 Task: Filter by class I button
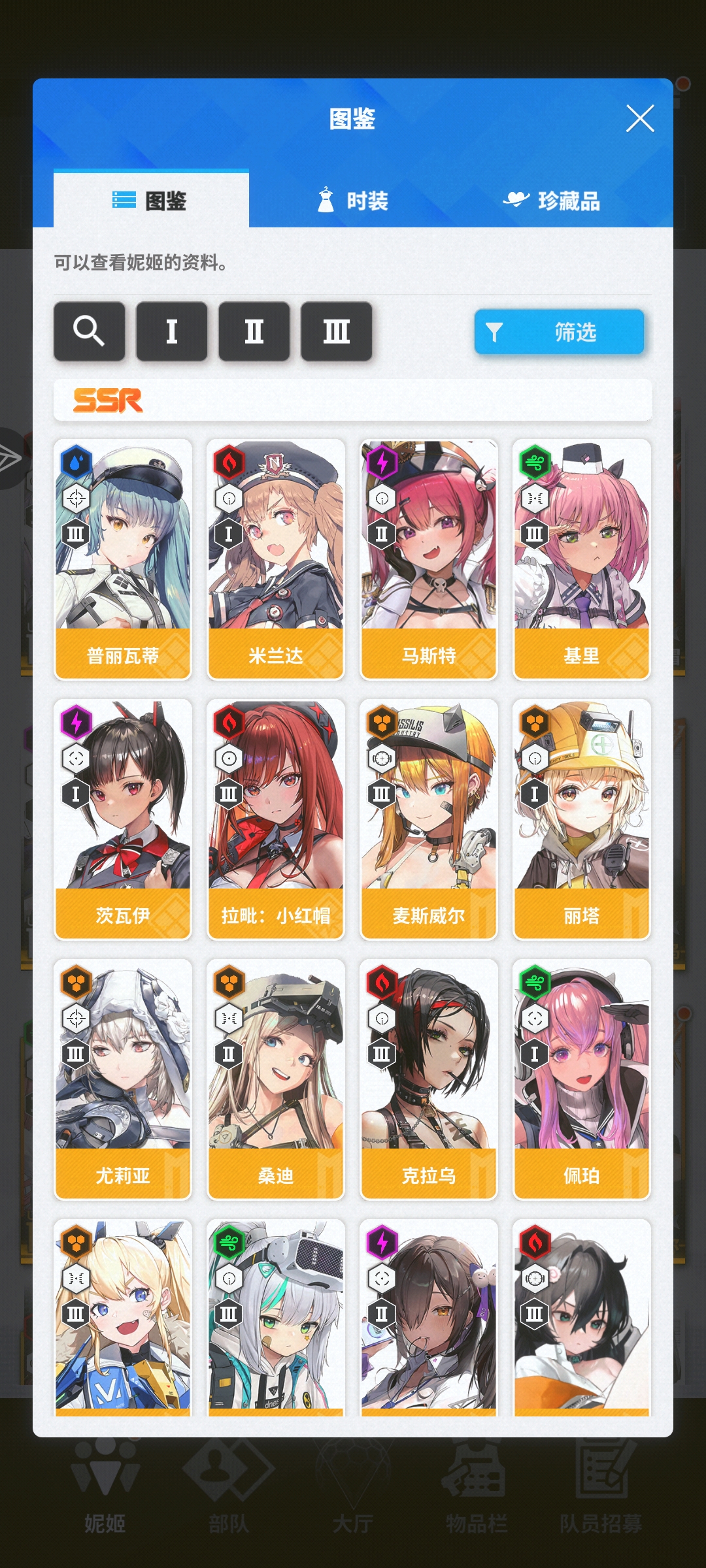pyautogui.click(x=172, y=331)
